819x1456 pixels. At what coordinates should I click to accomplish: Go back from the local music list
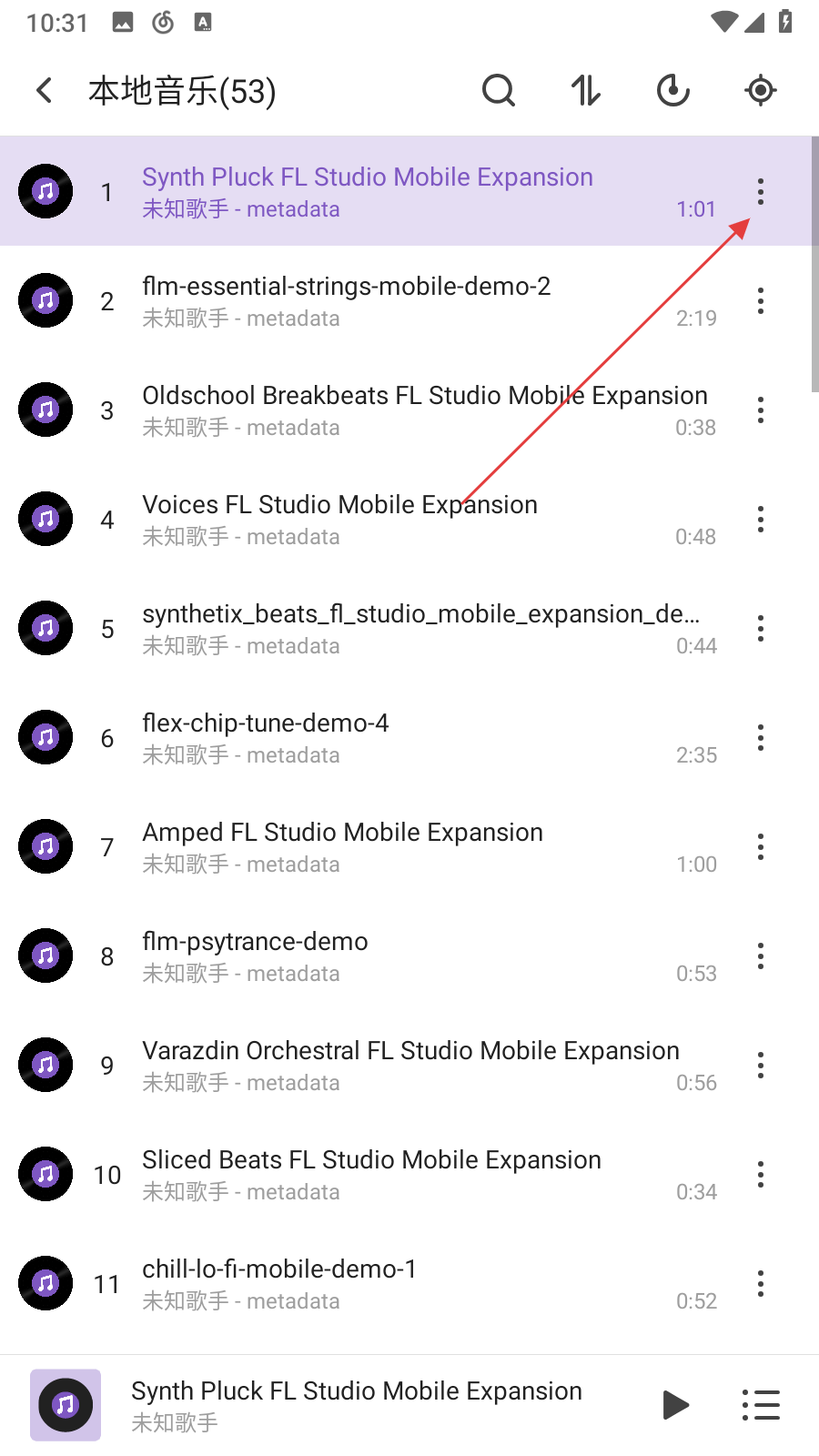[44, 91]
